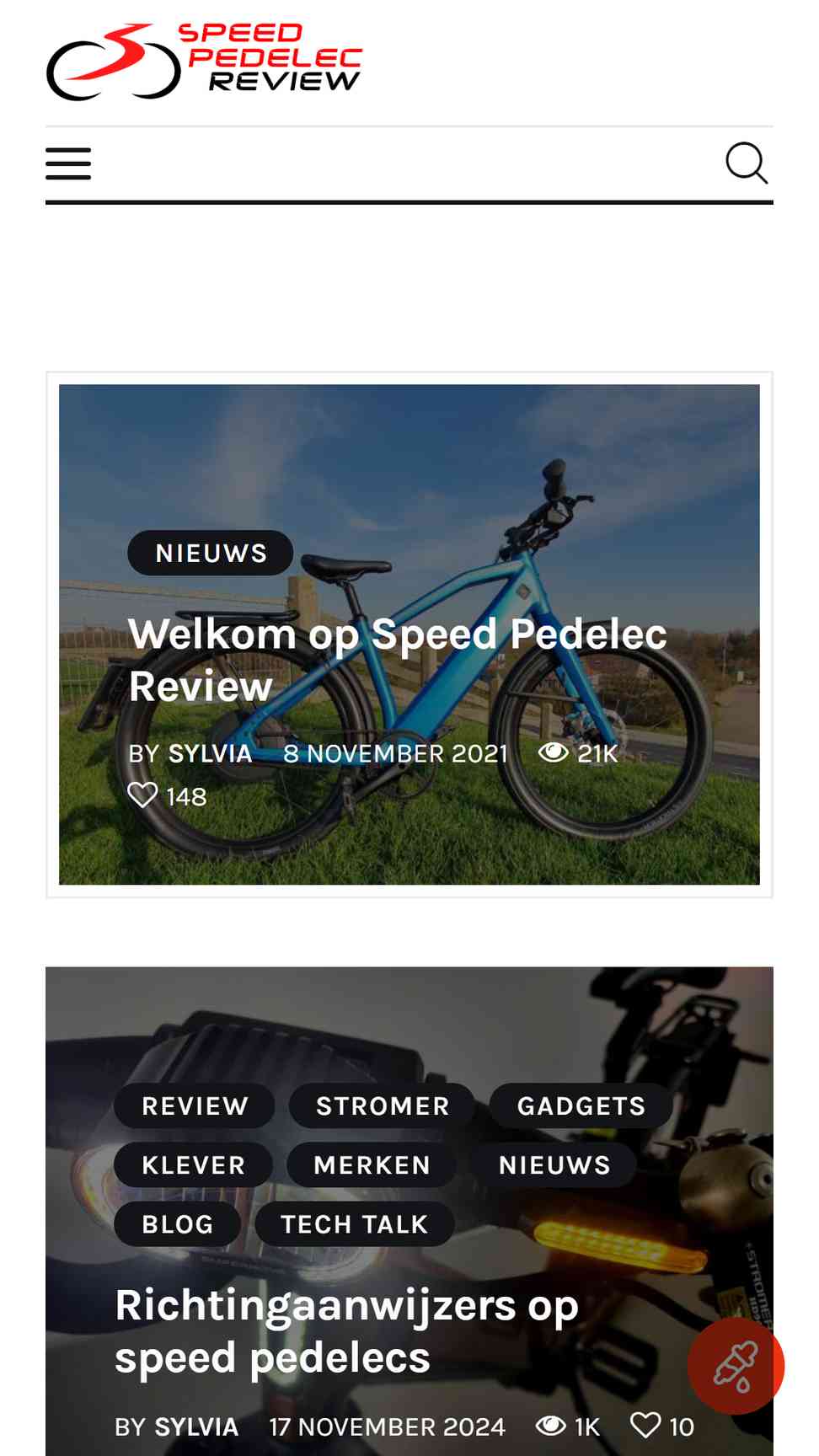Open Richtingaanwijzers op speed pedelecs article
This screenshot has height=1456, width=819.
click(346, 1331)
